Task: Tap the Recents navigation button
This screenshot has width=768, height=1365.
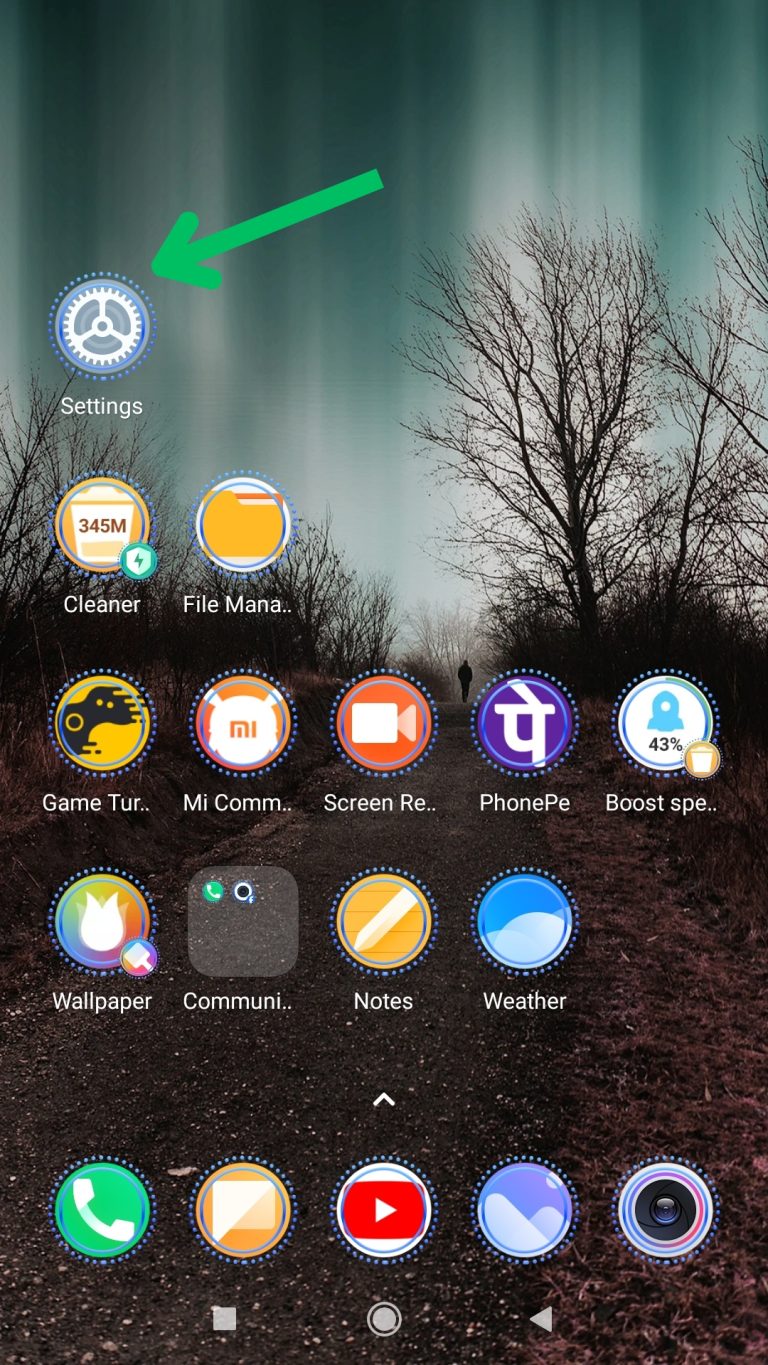Action: pyautogui.click(x=223, y=1319)
